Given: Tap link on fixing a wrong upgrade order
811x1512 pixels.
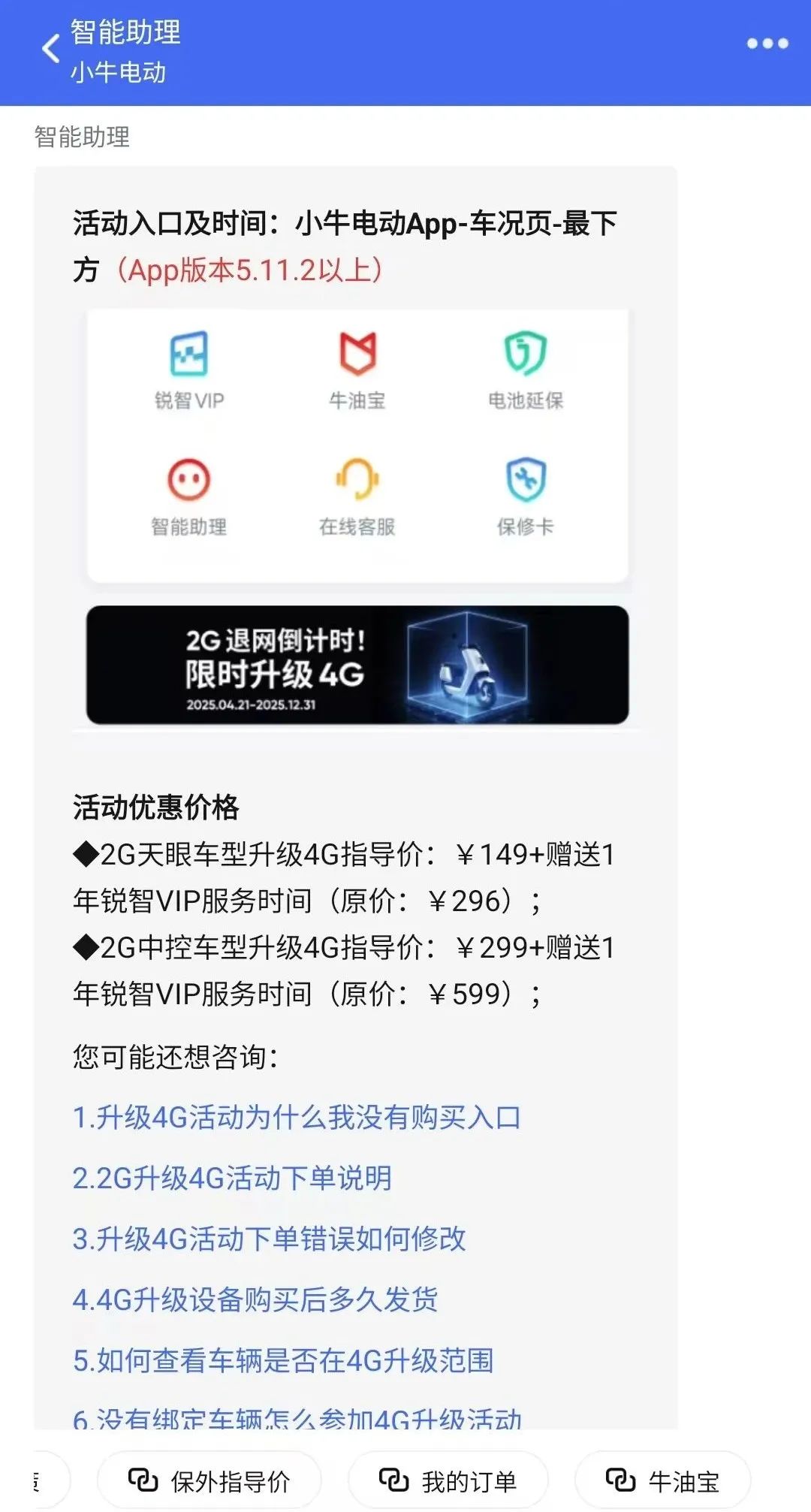Looking at the screenshot, I should tap(269, 1239).
